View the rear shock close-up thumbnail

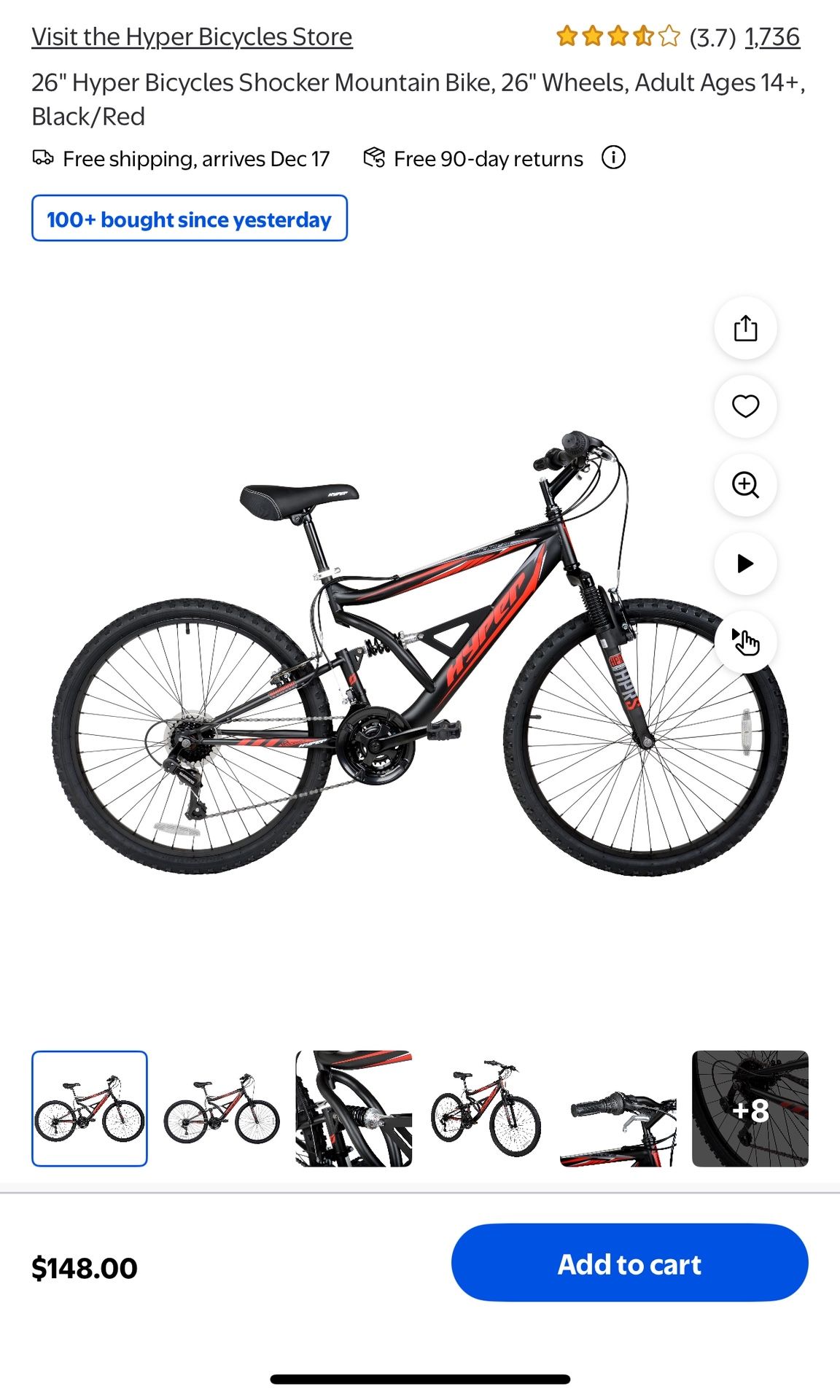(x=354, y=1108)
